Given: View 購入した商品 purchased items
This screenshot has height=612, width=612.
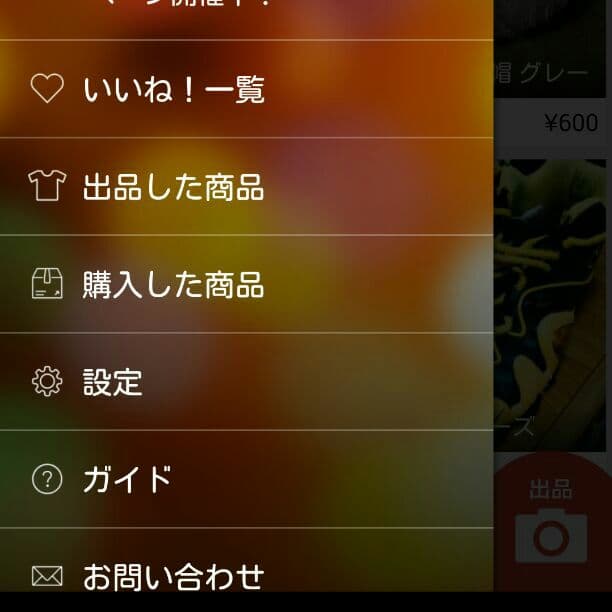Looking at the screenshot, I should coord(174,285).
